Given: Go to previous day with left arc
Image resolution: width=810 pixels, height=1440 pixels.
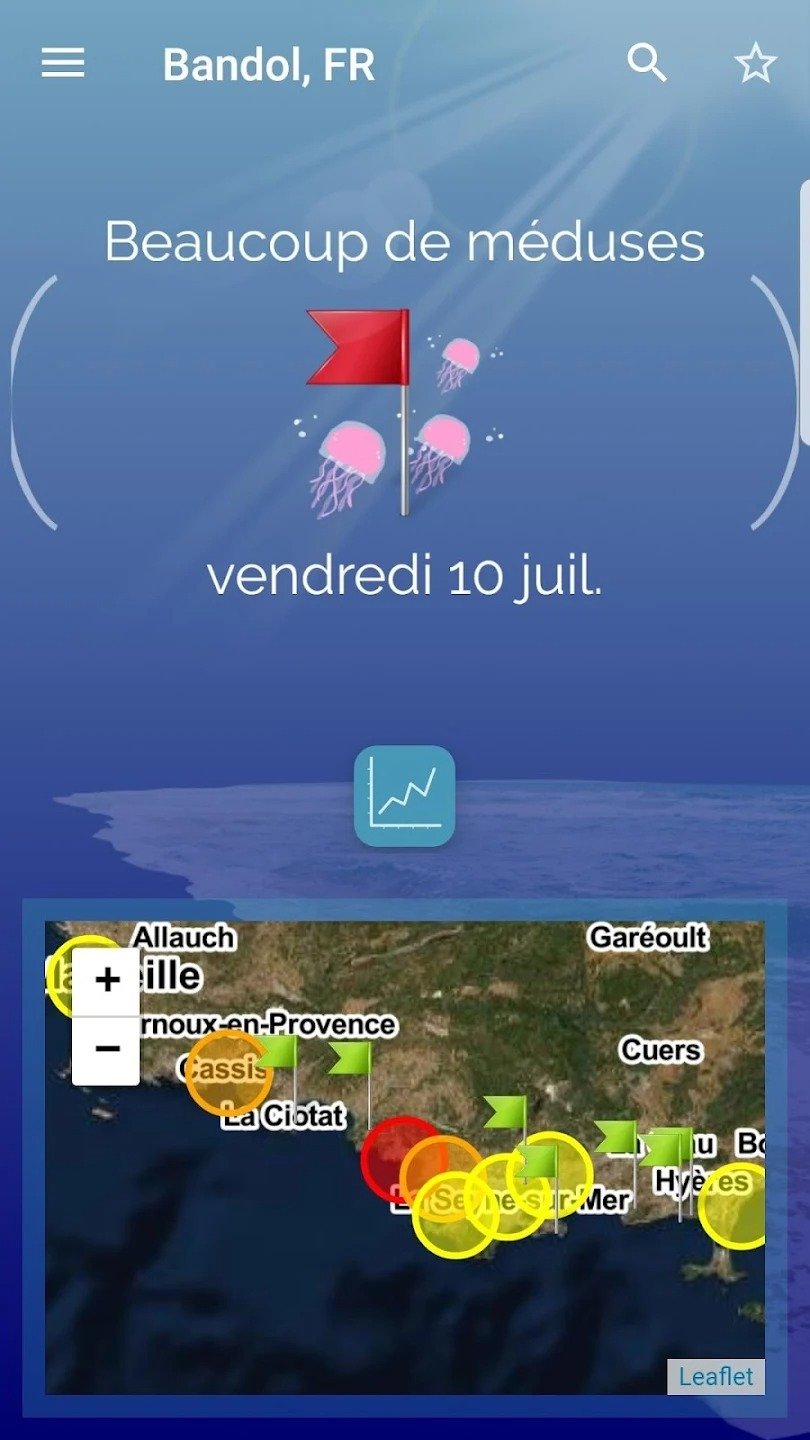Looking at the screenshot, I should [x=32, y=402].
